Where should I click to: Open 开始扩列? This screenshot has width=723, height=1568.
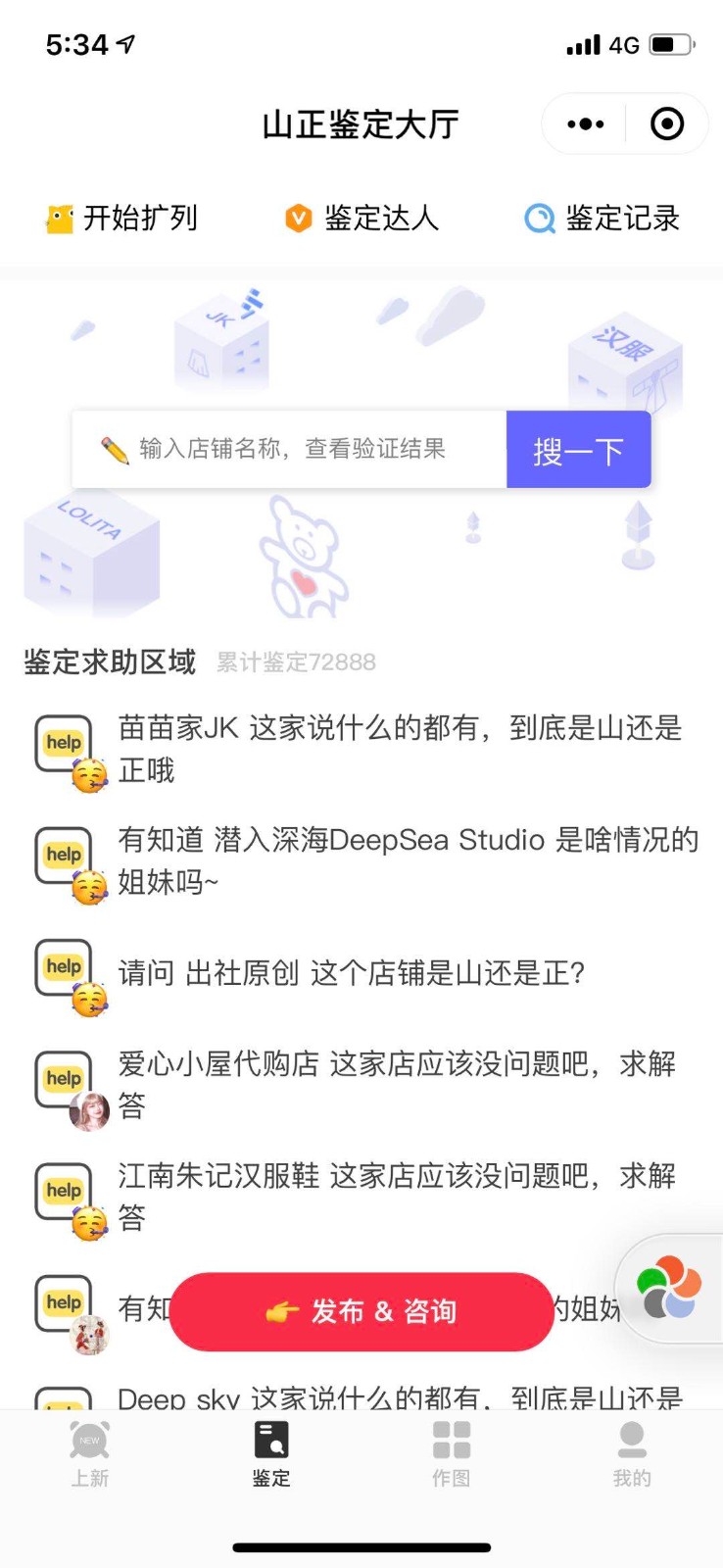121,218
